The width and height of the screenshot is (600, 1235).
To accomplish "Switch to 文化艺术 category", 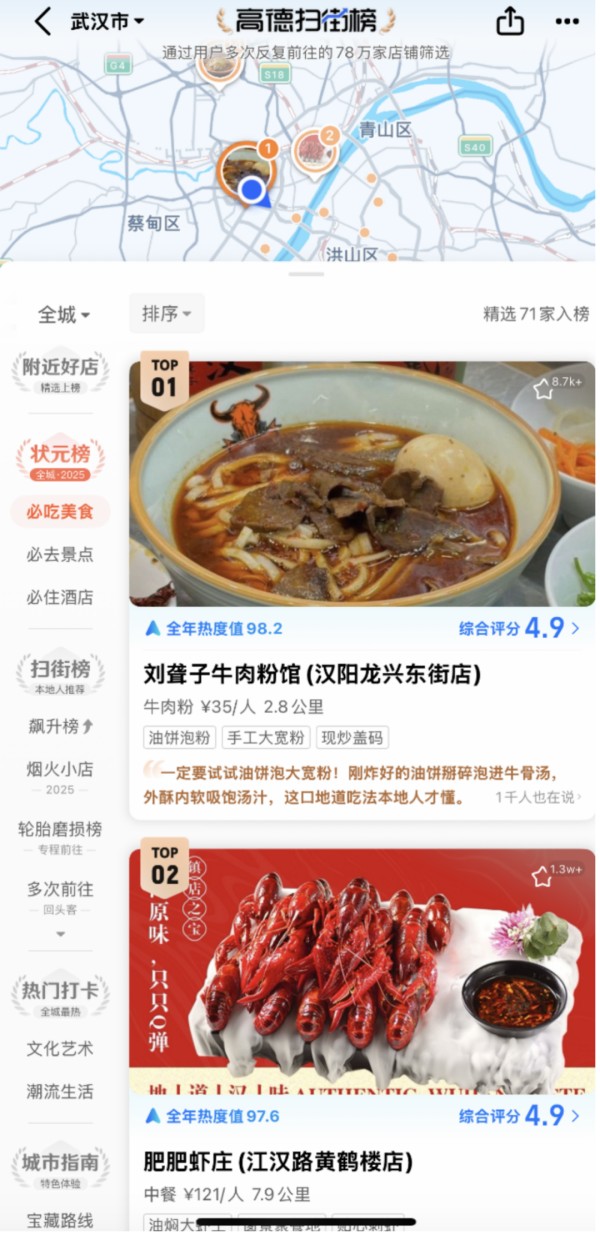I will 60,1049.
